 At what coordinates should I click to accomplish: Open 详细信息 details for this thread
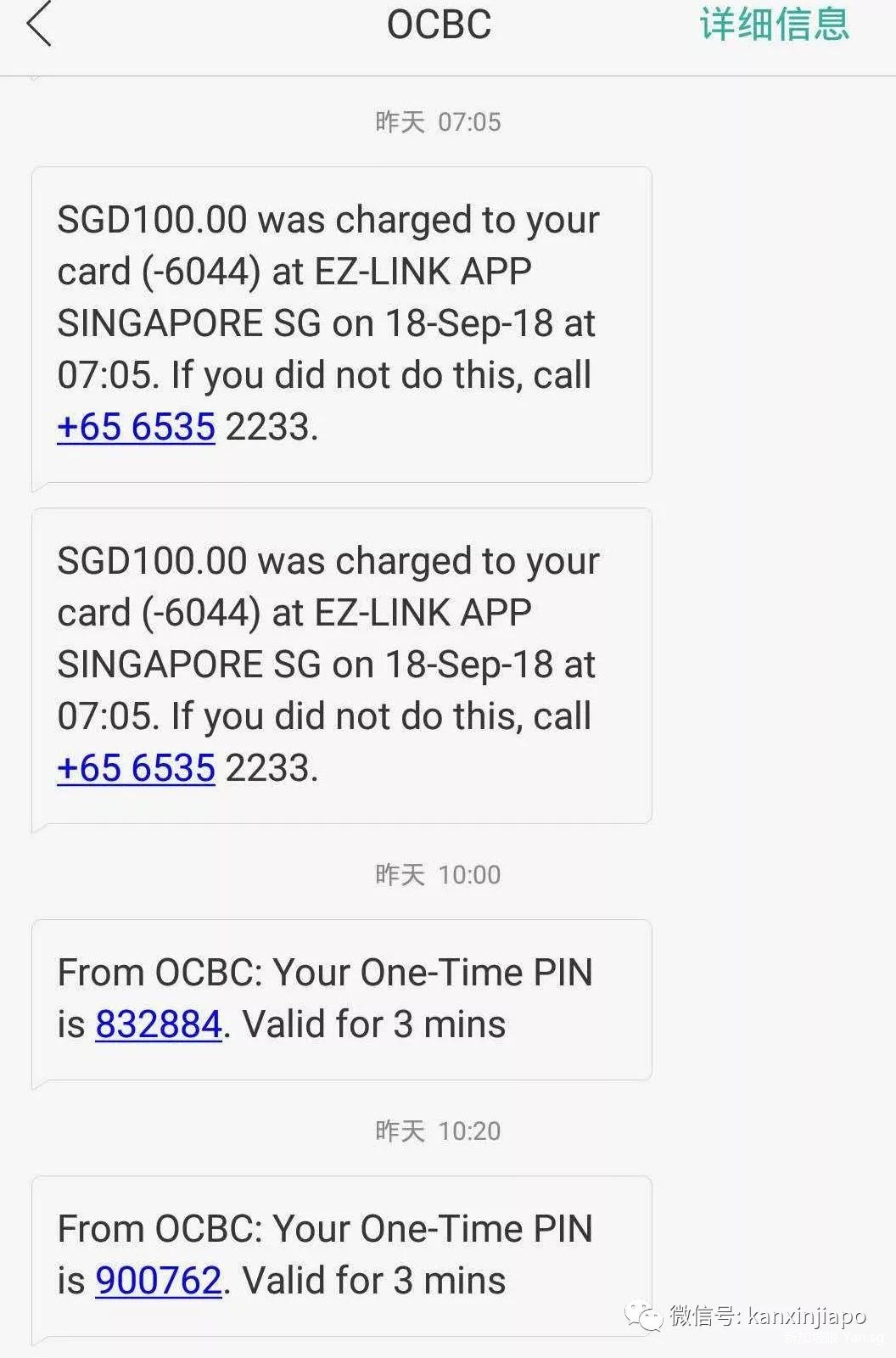point(773,25)
